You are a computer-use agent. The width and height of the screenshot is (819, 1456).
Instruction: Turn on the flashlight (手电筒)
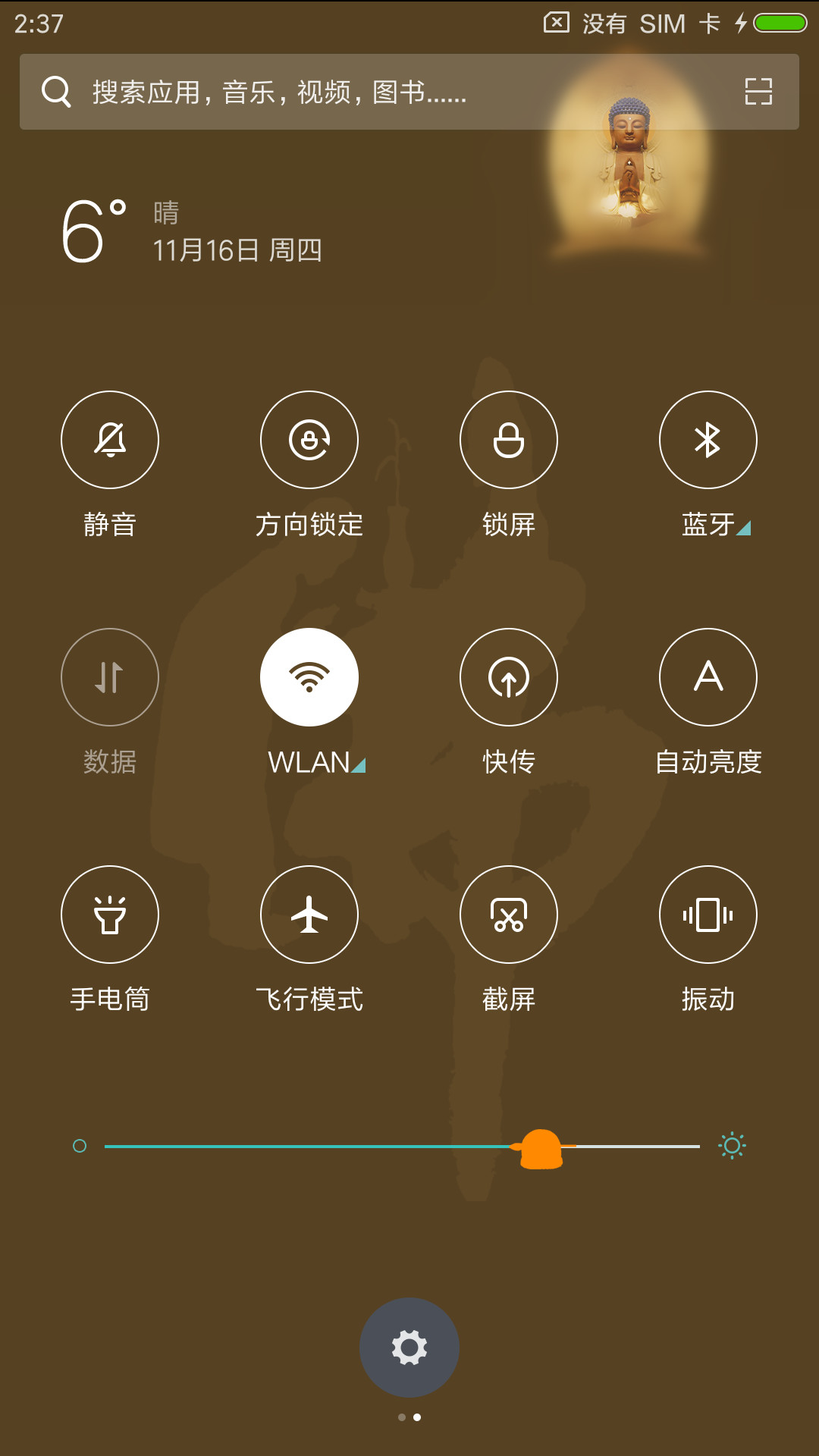pos(110,915)
